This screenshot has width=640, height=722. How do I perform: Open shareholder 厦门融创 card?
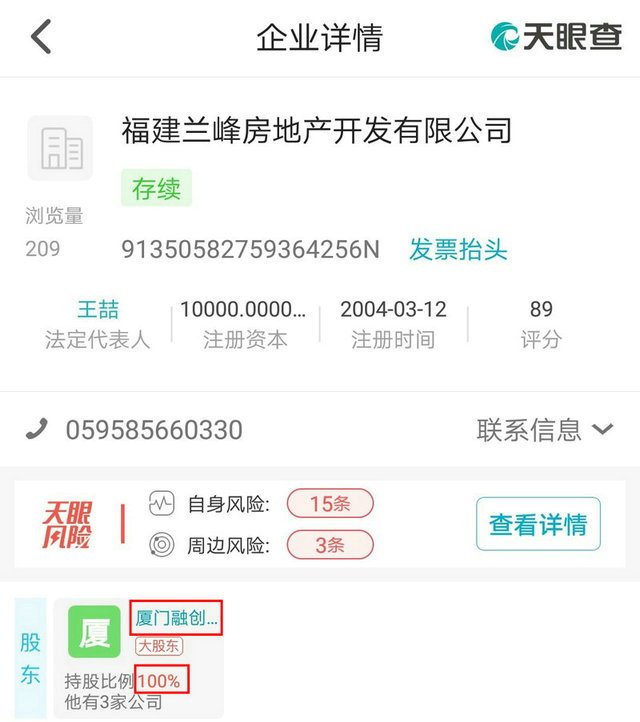(x=175, y=618)
